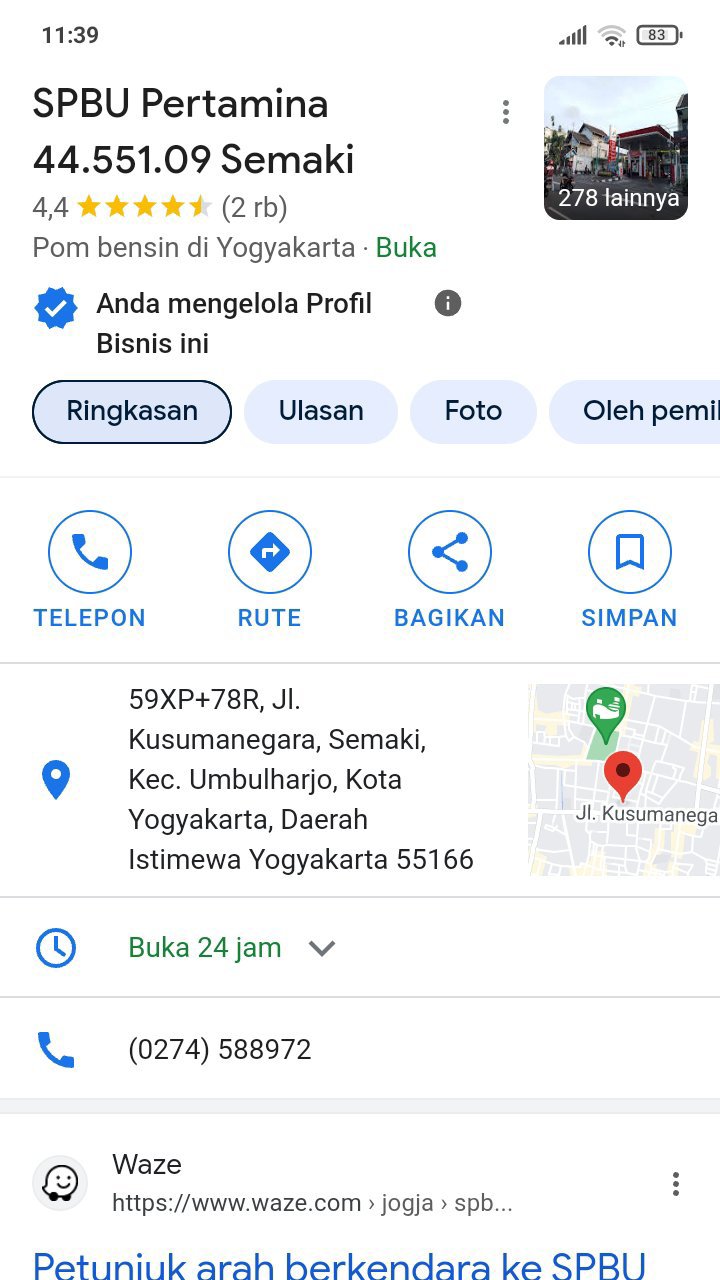The image size is (720, 1280).
Task: Open the overflow menu beside the business name
Action: pos(506,112)
